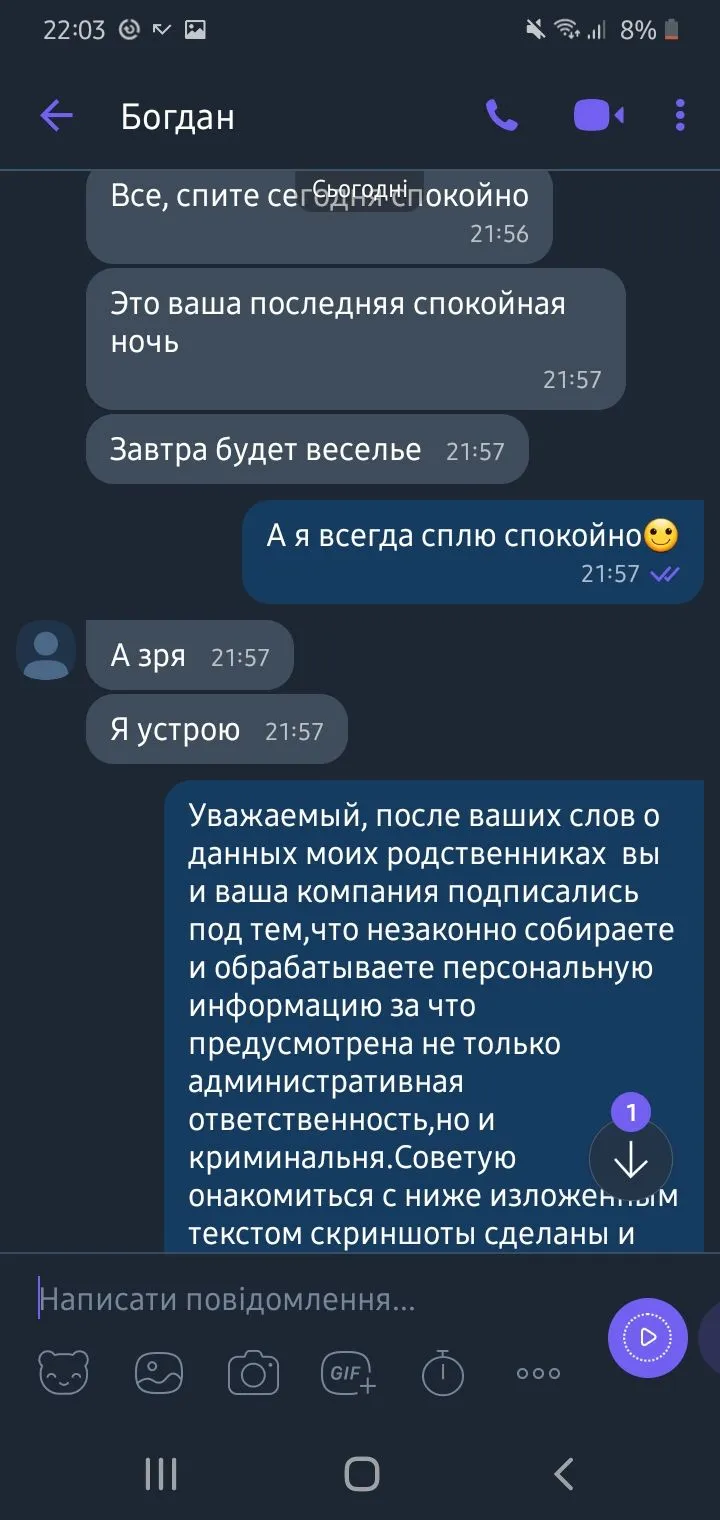
Task: Set a disappearing message timer
Action: pos(442,1372)
